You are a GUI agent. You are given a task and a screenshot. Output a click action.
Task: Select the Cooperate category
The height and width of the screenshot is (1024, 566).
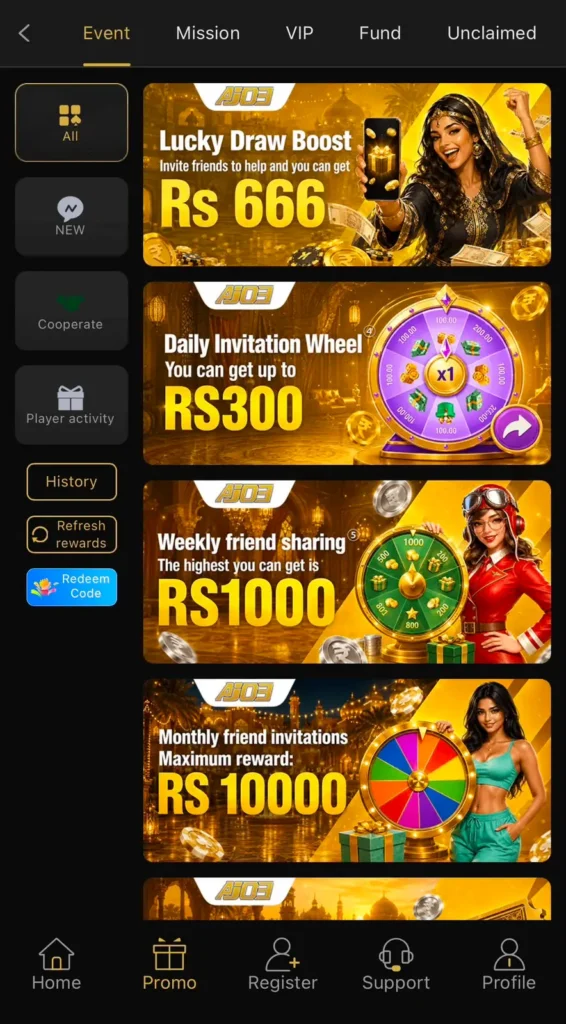(x=71, y=310)
